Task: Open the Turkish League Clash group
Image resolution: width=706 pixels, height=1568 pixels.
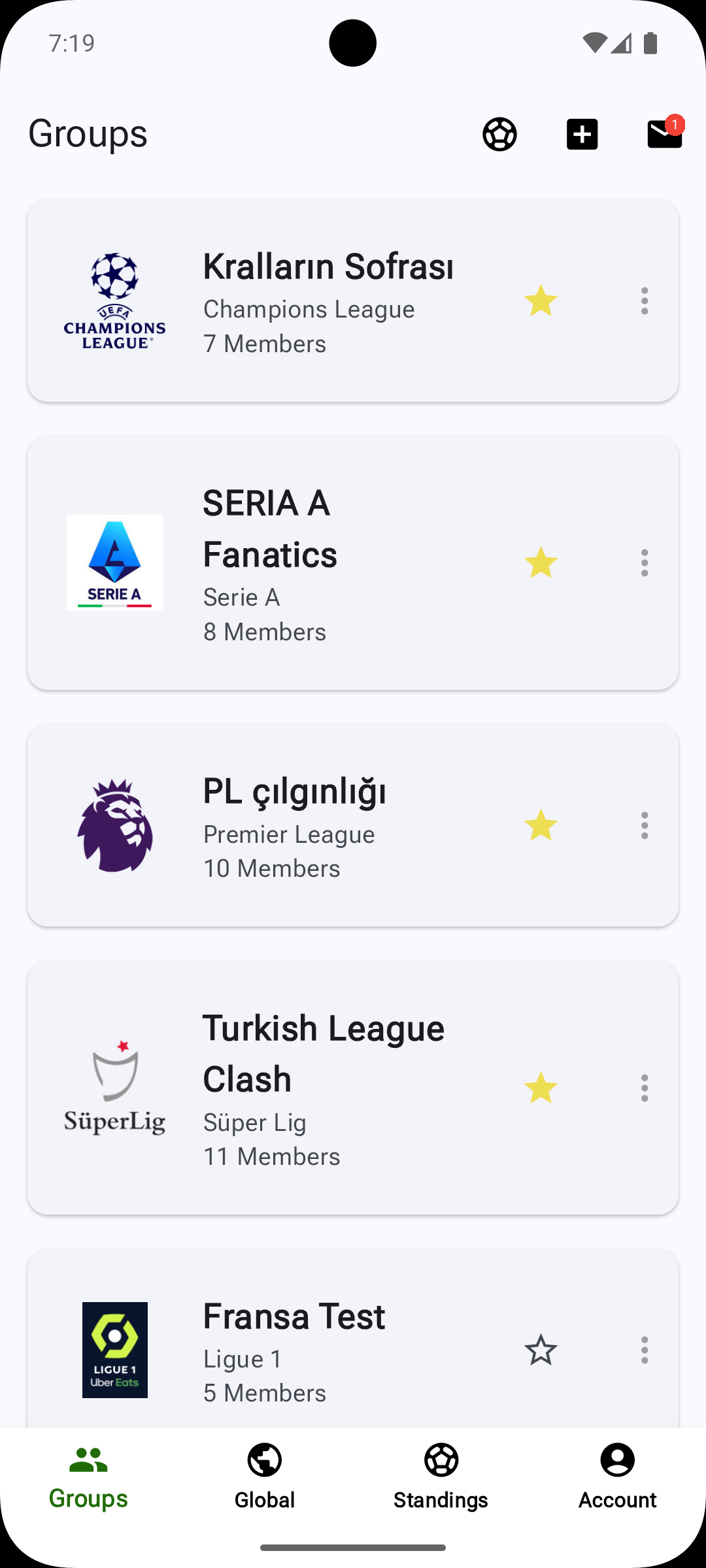Action: point(353,1088)
